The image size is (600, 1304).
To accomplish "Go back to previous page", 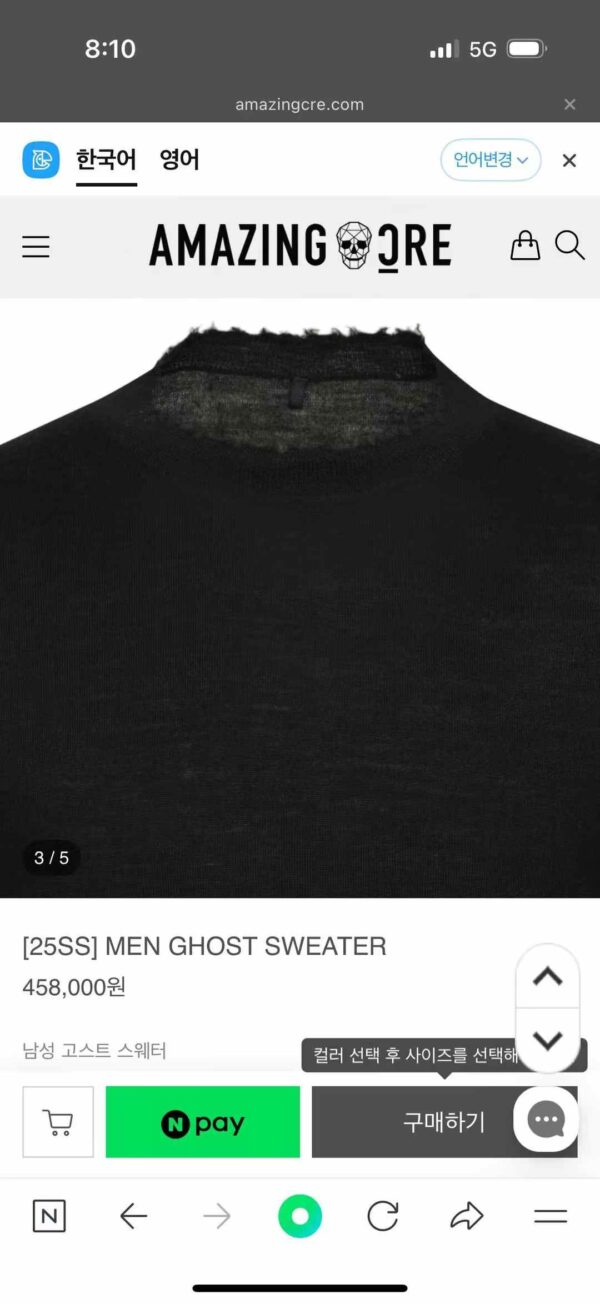I will [133, 1216].
